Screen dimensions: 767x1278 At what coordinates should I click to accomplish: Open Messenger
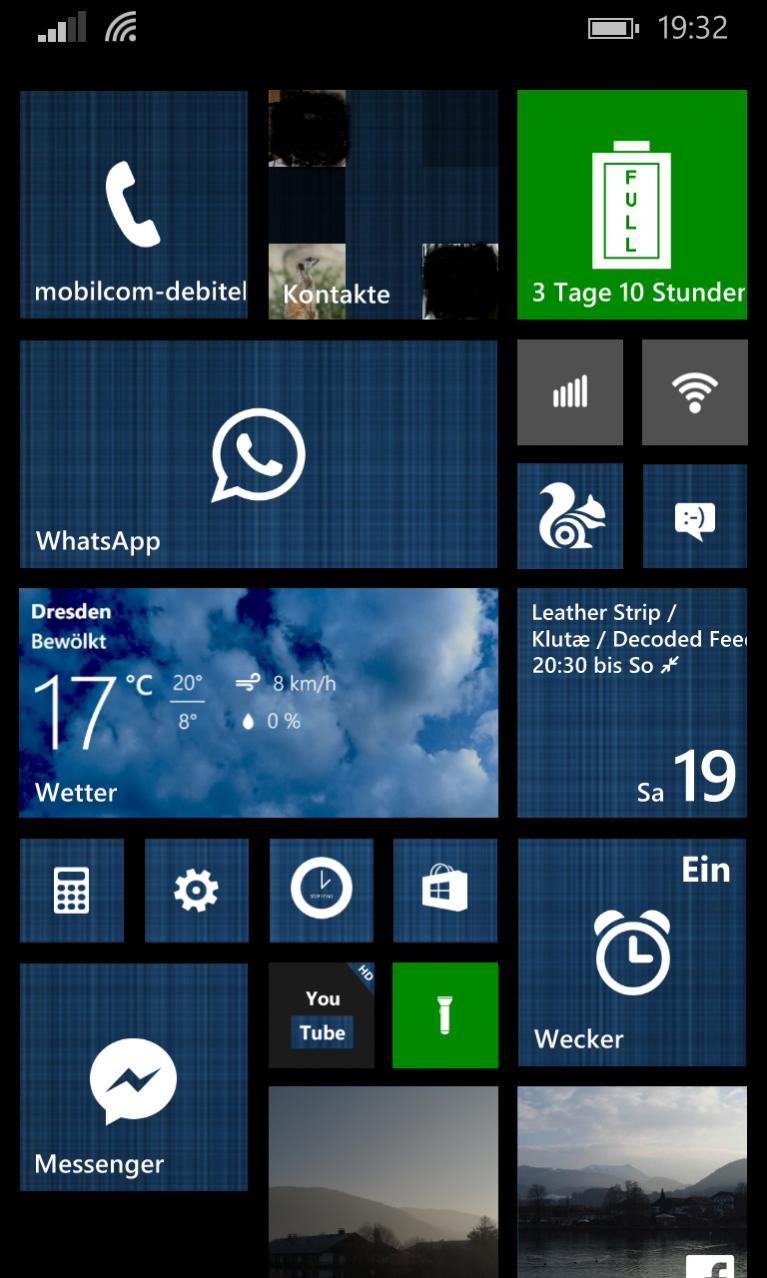(133, 1077)
